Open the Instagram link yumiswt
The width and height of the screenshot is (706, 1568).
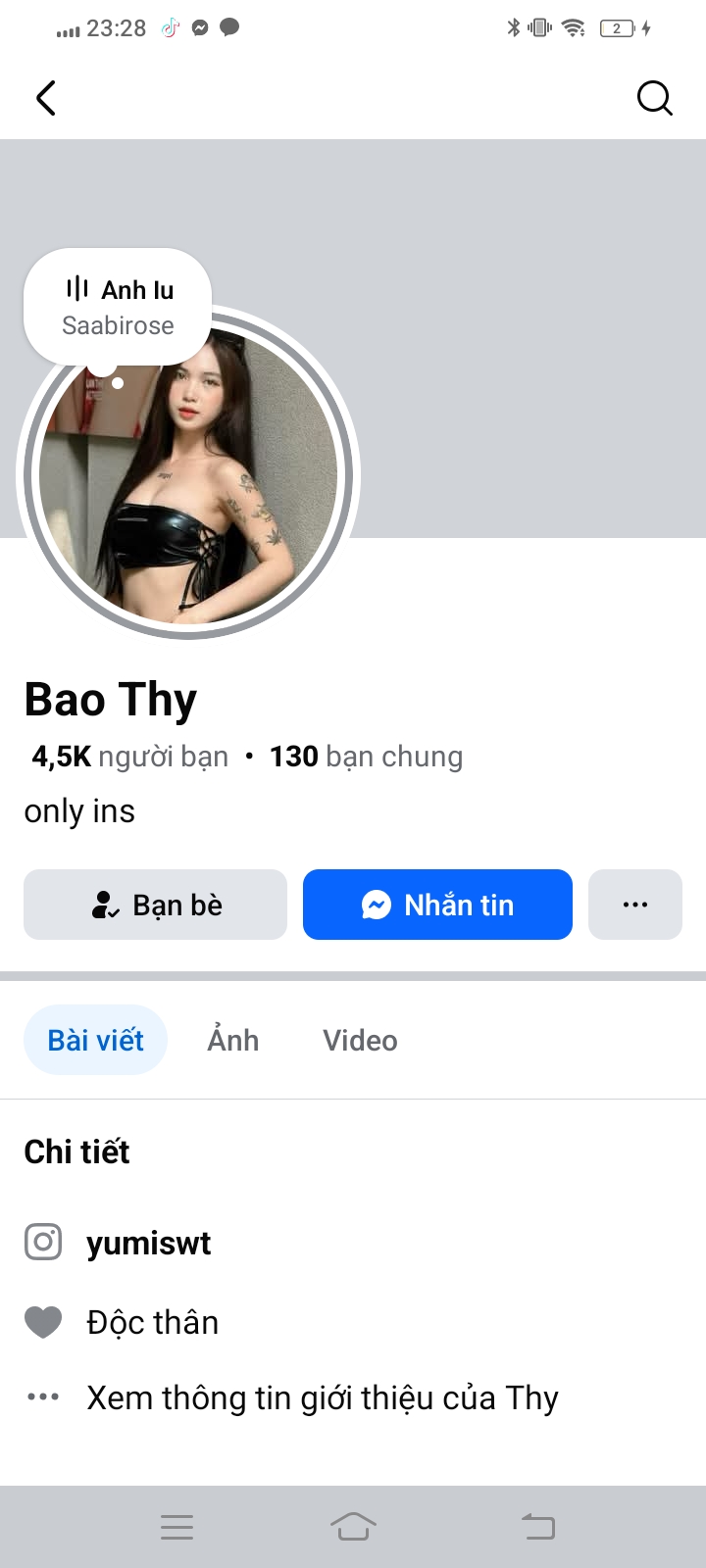[148, 1243]
